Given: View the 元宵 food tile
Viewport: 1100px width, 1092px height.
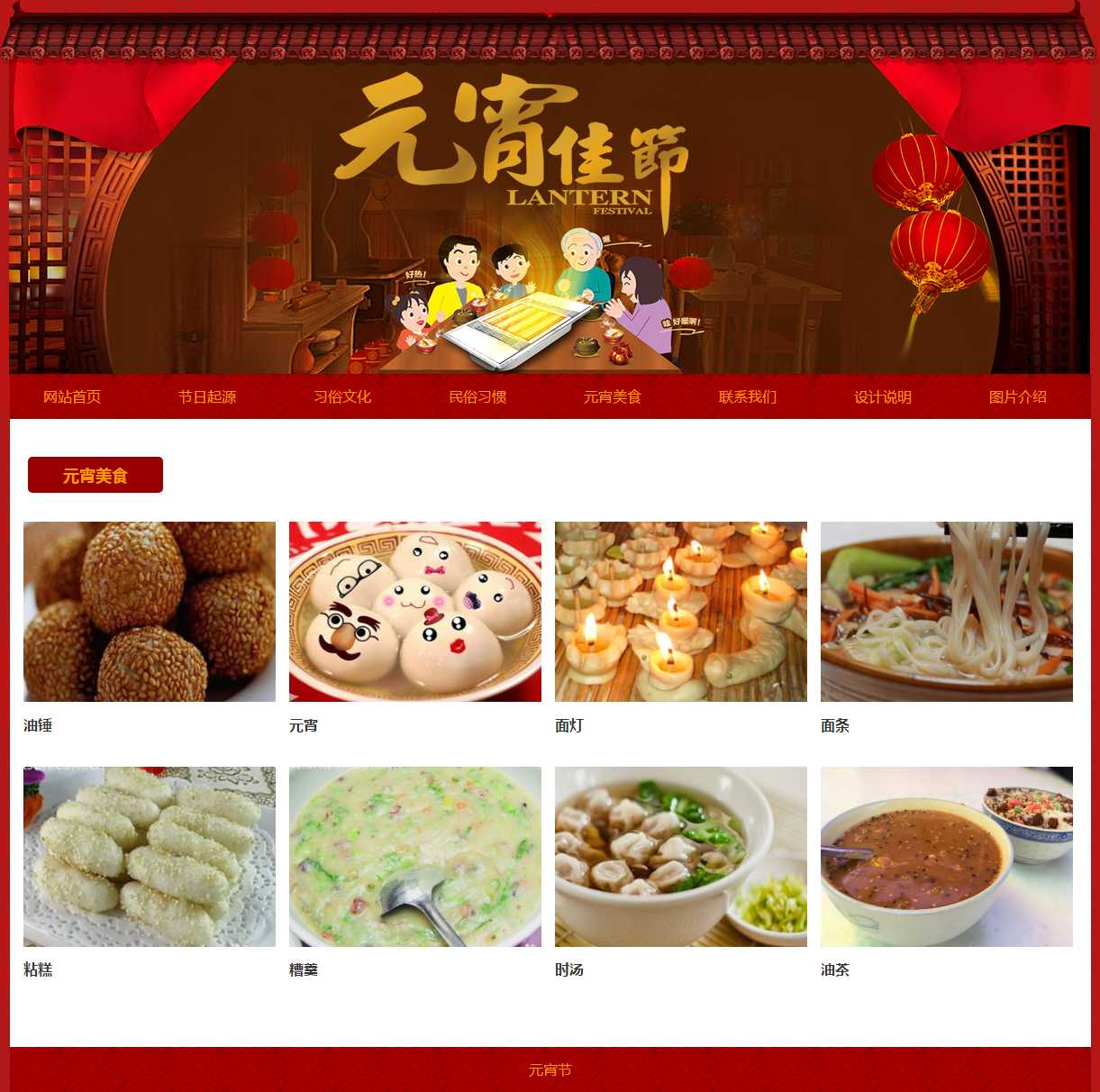Looking at the screenshot, I should pos(415,612).
